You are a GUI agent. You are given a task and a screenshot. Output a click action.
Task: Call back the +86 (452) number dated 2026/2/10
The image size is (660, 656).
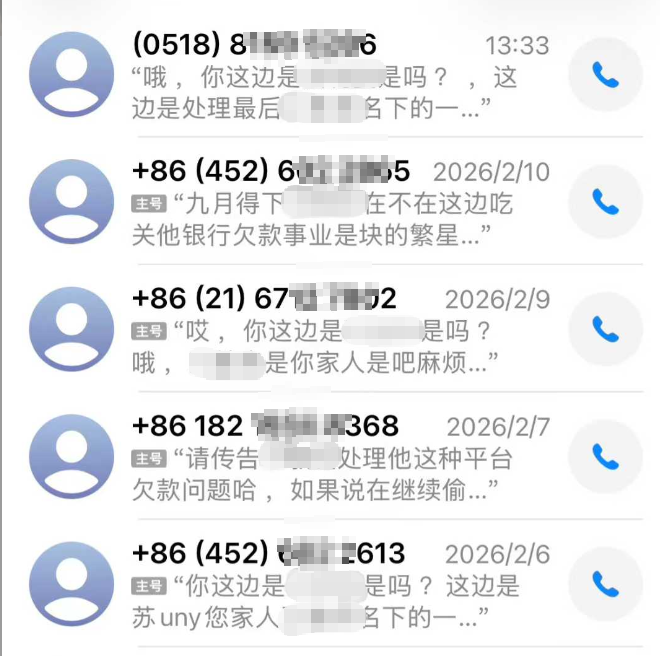[x=605, y=202]
